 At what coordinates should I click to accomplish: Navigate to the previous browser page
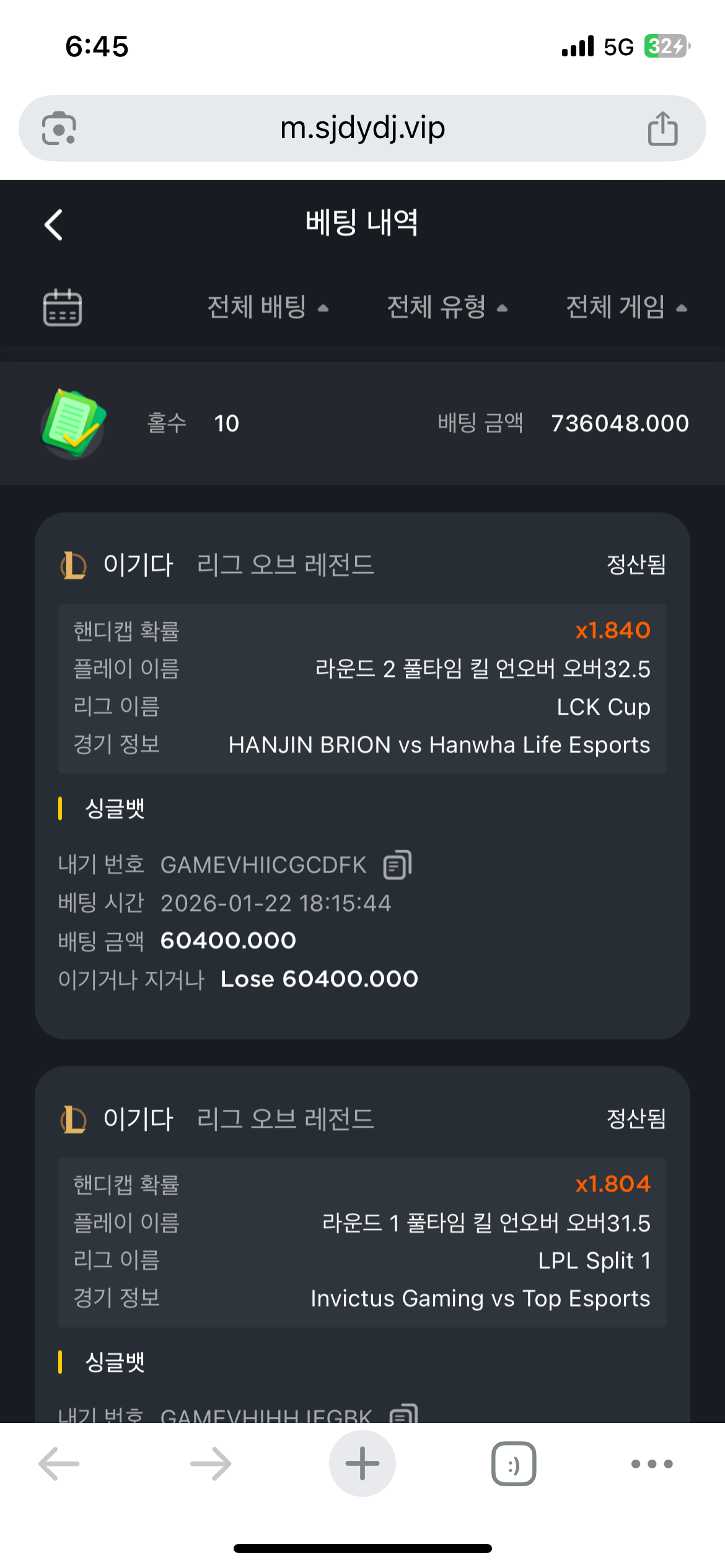click(x=59, y=1463)
